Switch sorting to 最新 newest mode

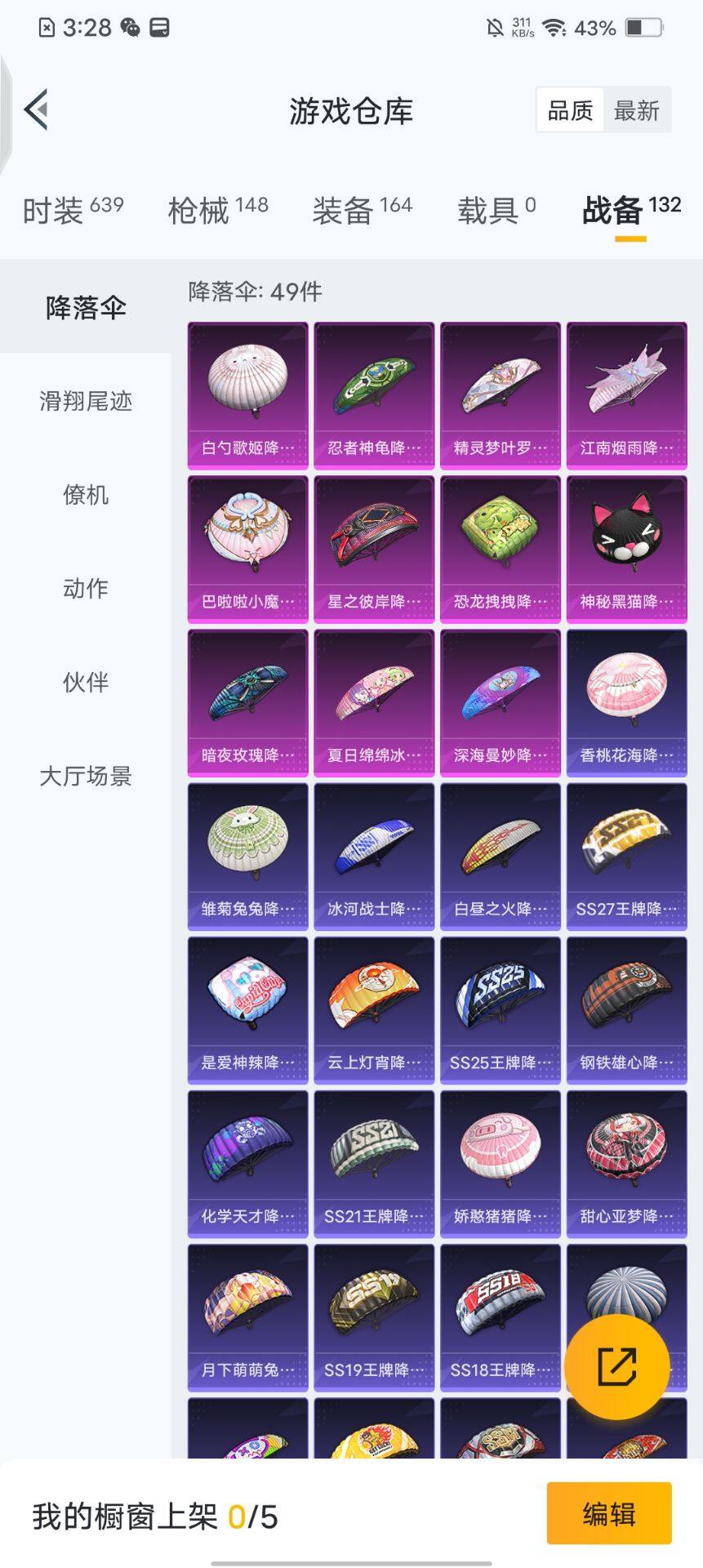point(638,111)
